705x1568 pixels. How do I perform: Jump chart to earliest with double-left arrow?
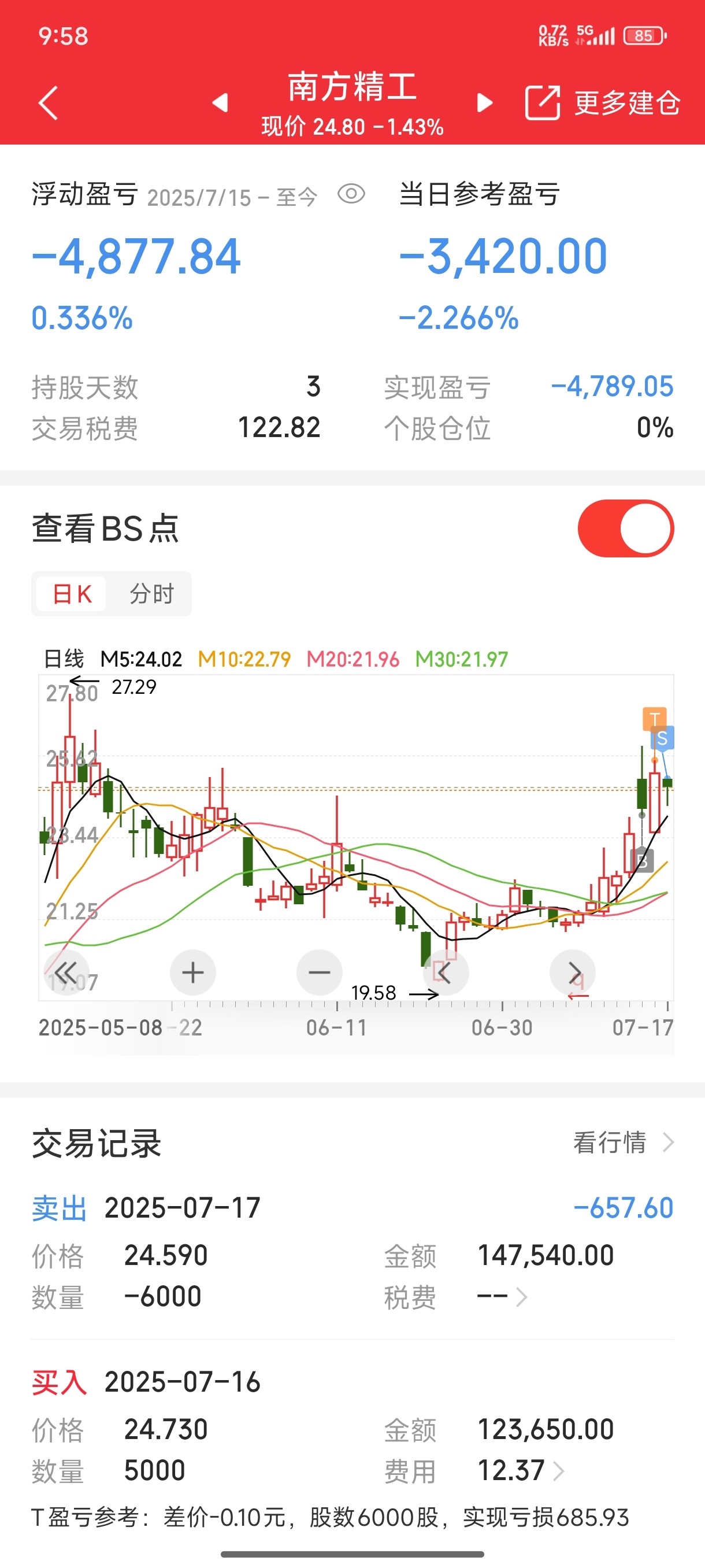[66, 972]
